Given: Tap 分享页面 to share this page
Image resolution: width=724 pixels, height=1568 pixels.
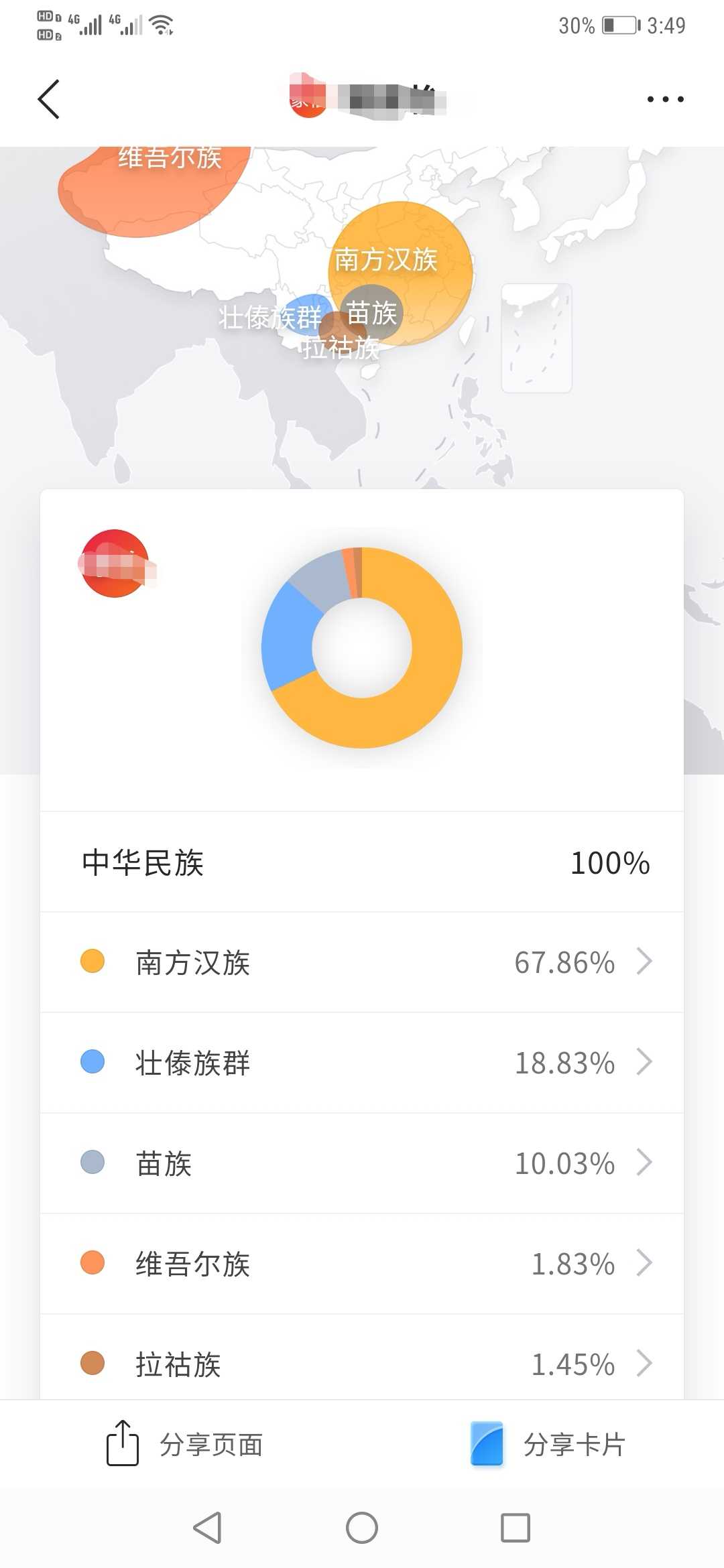Looking at the screenshot, I should click(184, 1444).
